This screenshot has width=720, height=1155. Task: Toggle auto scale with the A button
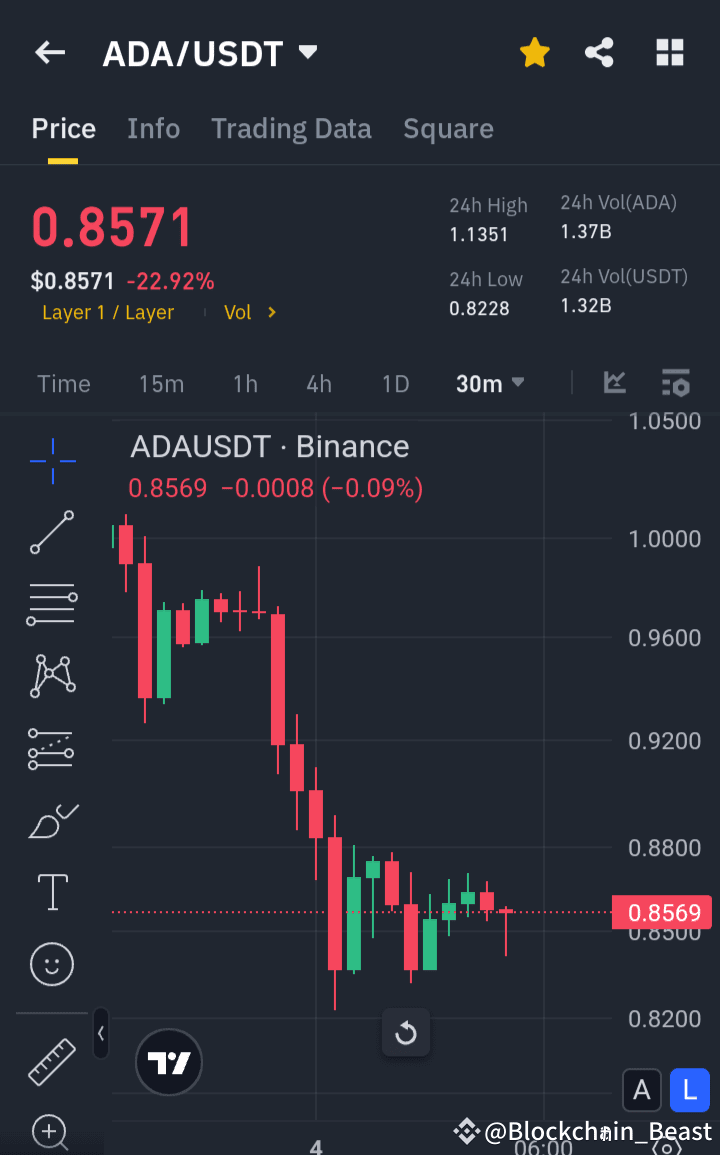[642, 1090]
